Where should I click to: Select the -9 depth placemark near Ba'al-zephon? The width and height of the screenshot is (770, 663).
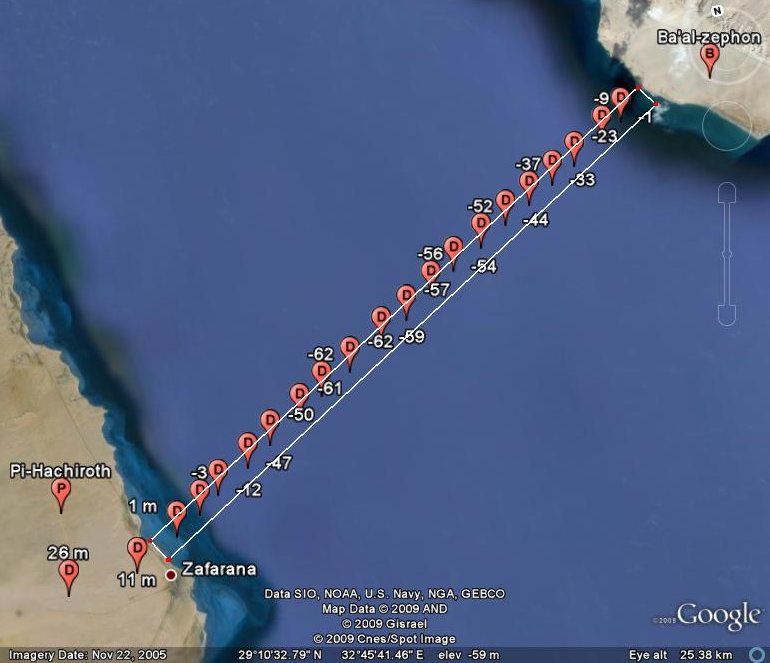(x=620, y=98)
